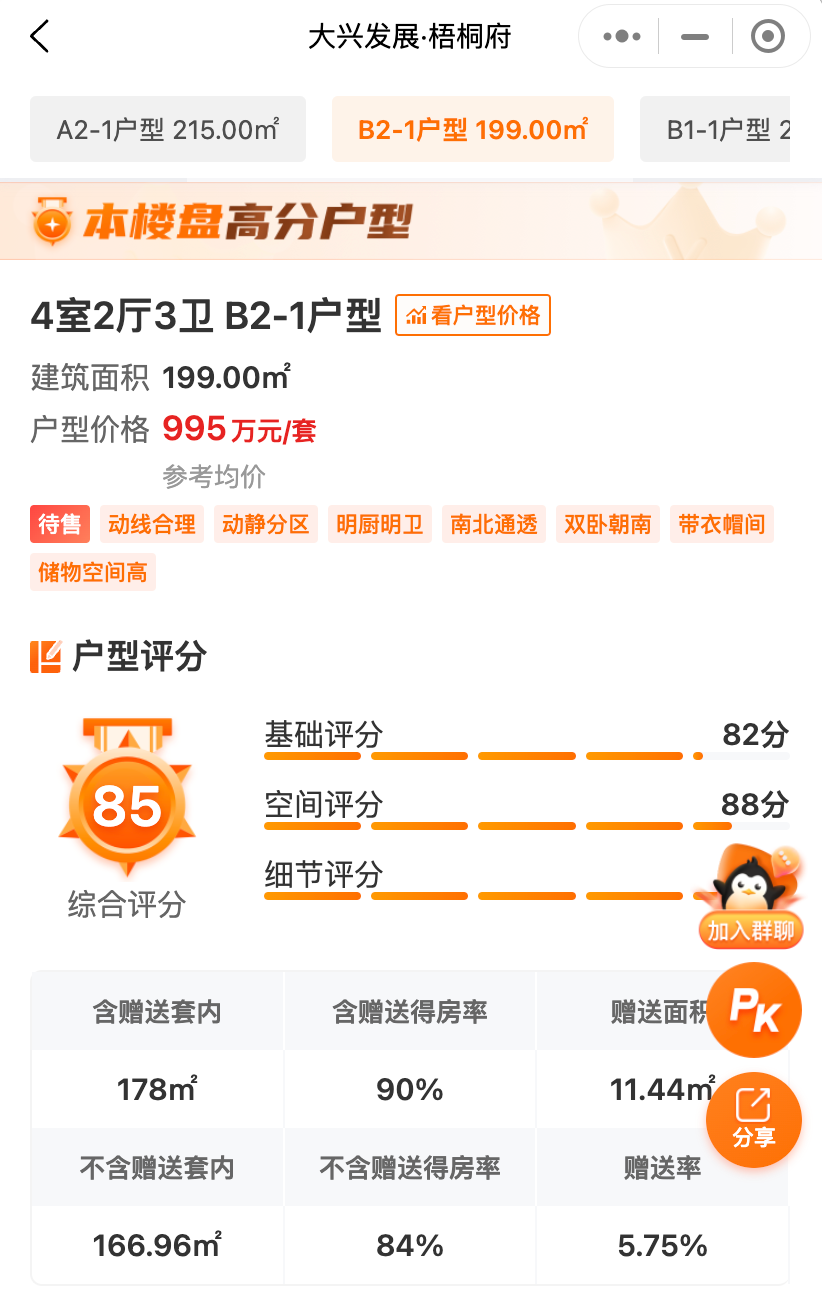Screen dimensions: 822x1290
Task: Minimize the mini program
Action: tap(694, 38)
